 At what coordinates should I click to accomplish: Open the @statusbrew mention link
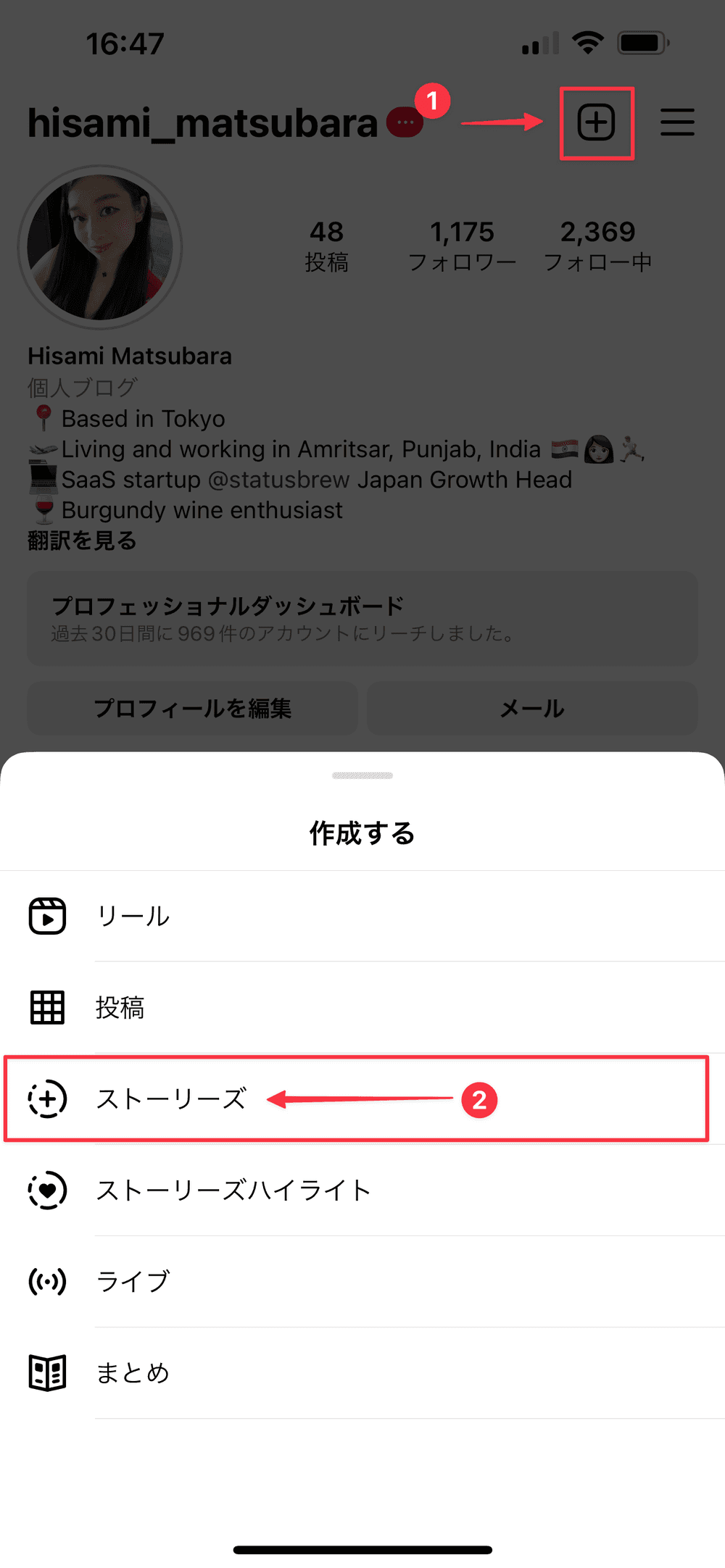tap(278, 480)
